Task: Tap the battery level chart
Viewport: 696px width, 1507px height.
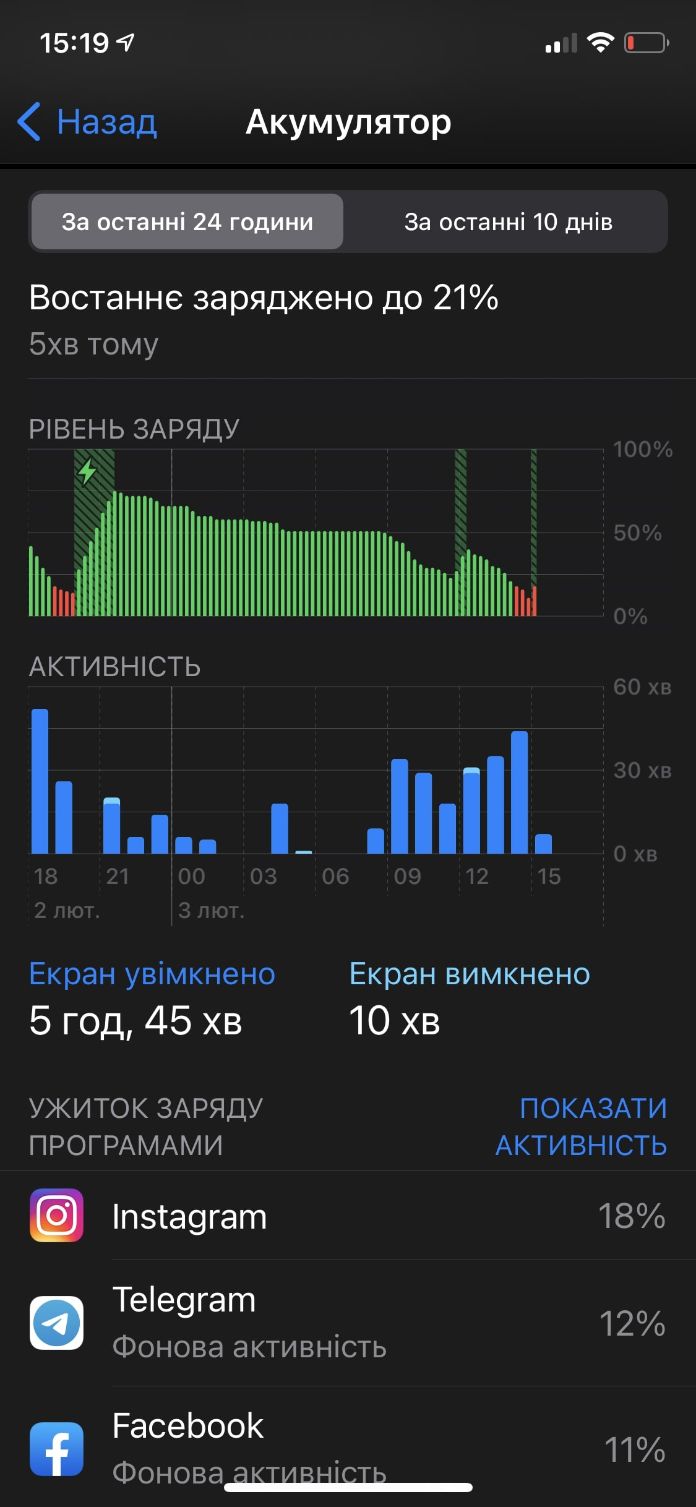Action: click(316, 532)
